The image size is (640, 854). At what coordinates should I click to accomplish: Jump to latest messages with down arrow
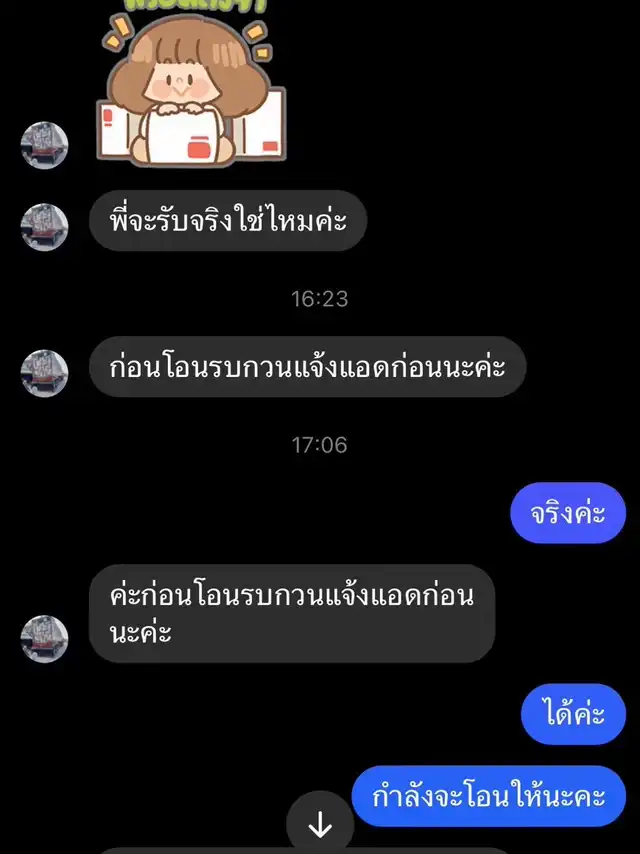click(320, 825)
